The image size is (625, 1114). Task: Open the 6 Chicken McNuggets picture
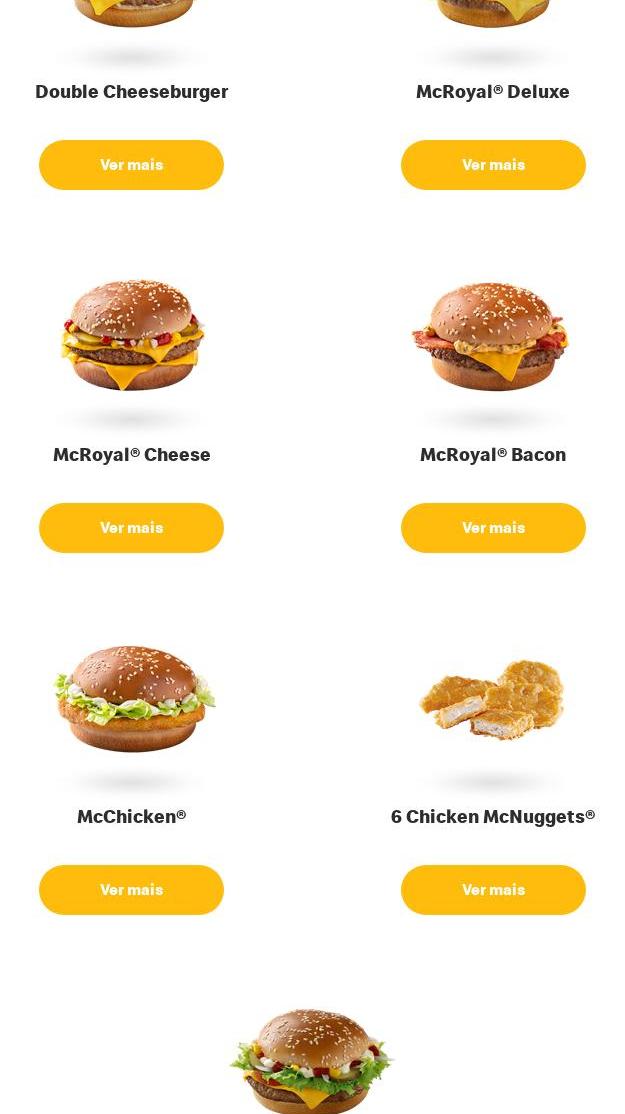492,698
